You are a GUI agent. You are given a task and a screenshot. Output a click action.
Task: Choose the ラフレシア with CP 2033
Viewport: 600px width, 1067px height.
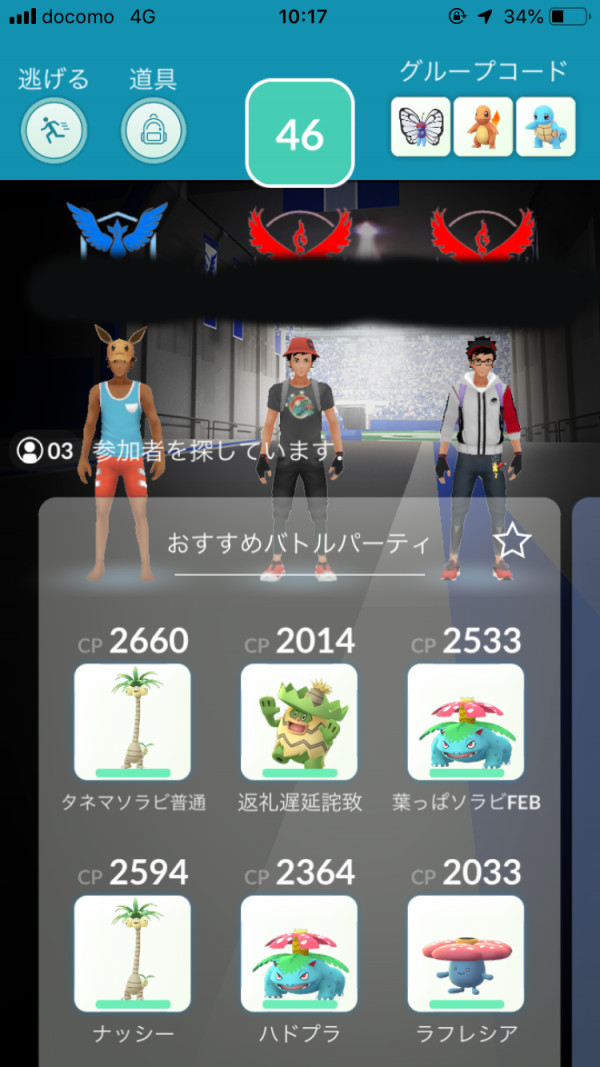point(466,953)
